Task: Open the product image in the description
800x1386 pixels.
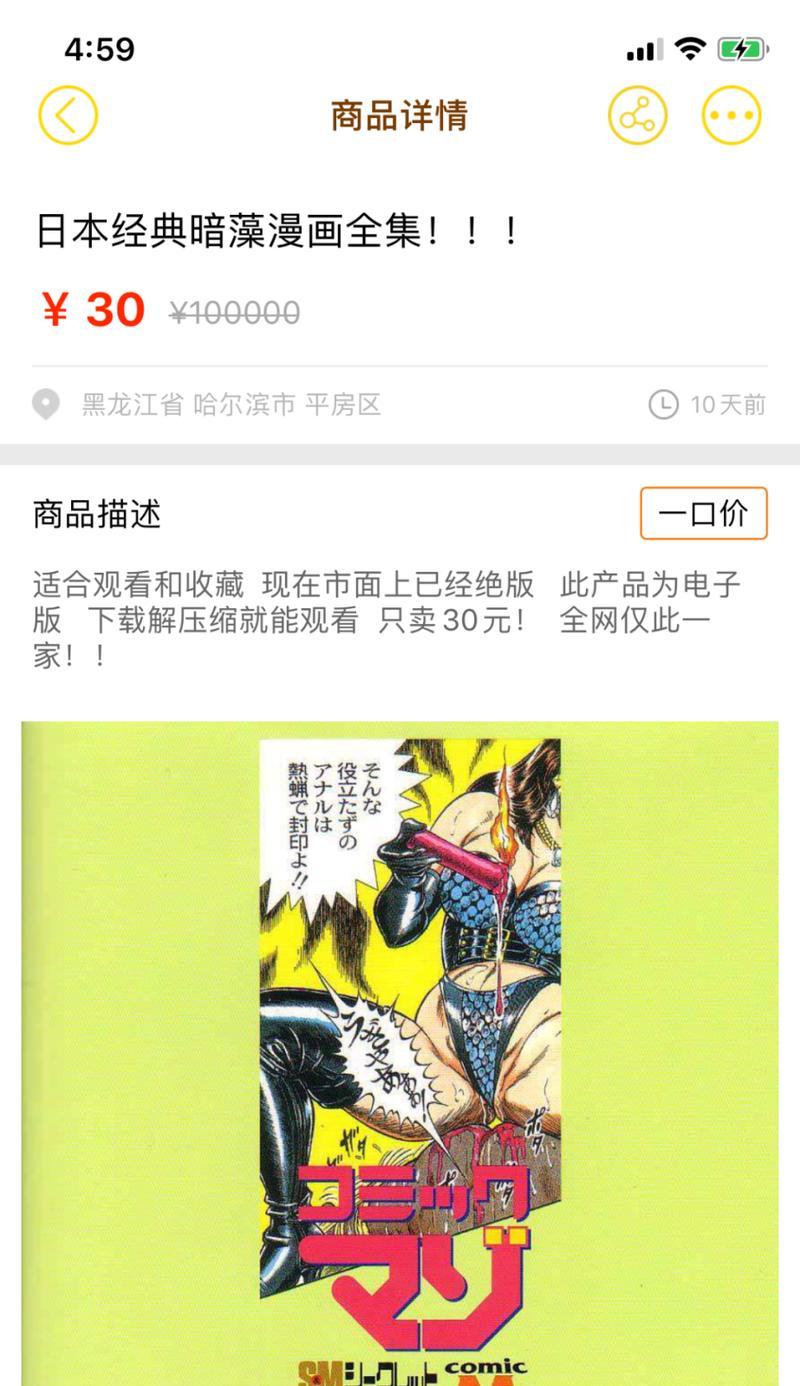Action: (x=400, y=1050)
